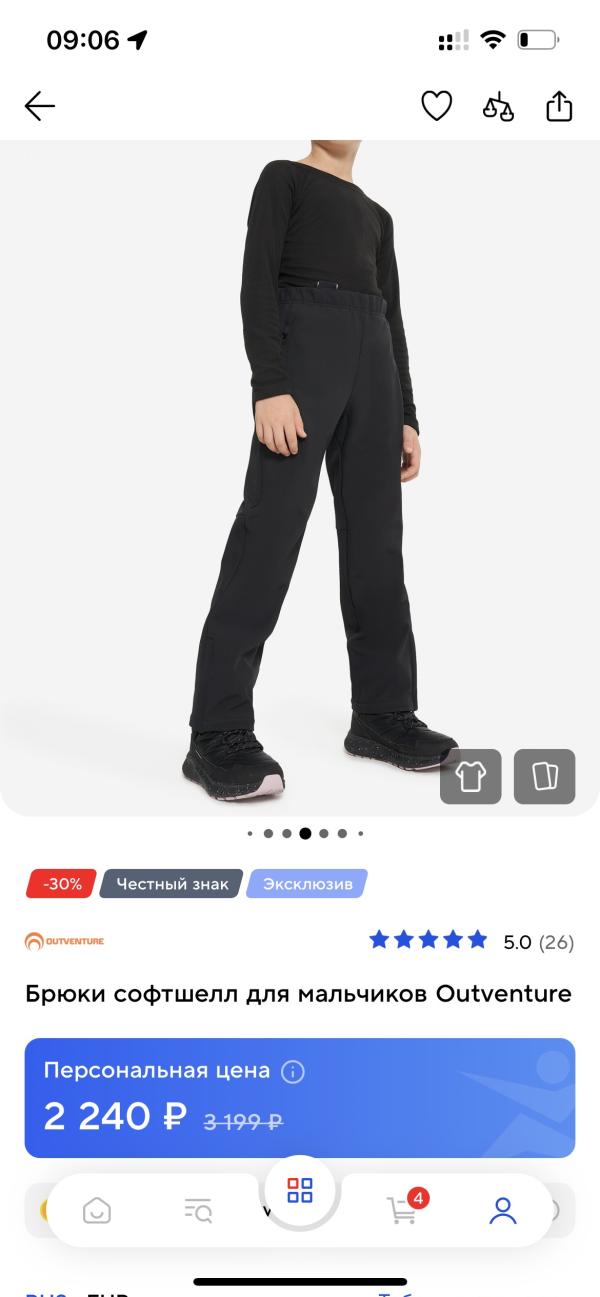Viewport: 600px width, 1297px height.
Task: Open the catalog search tab
Action: (x=198, y=1211)
